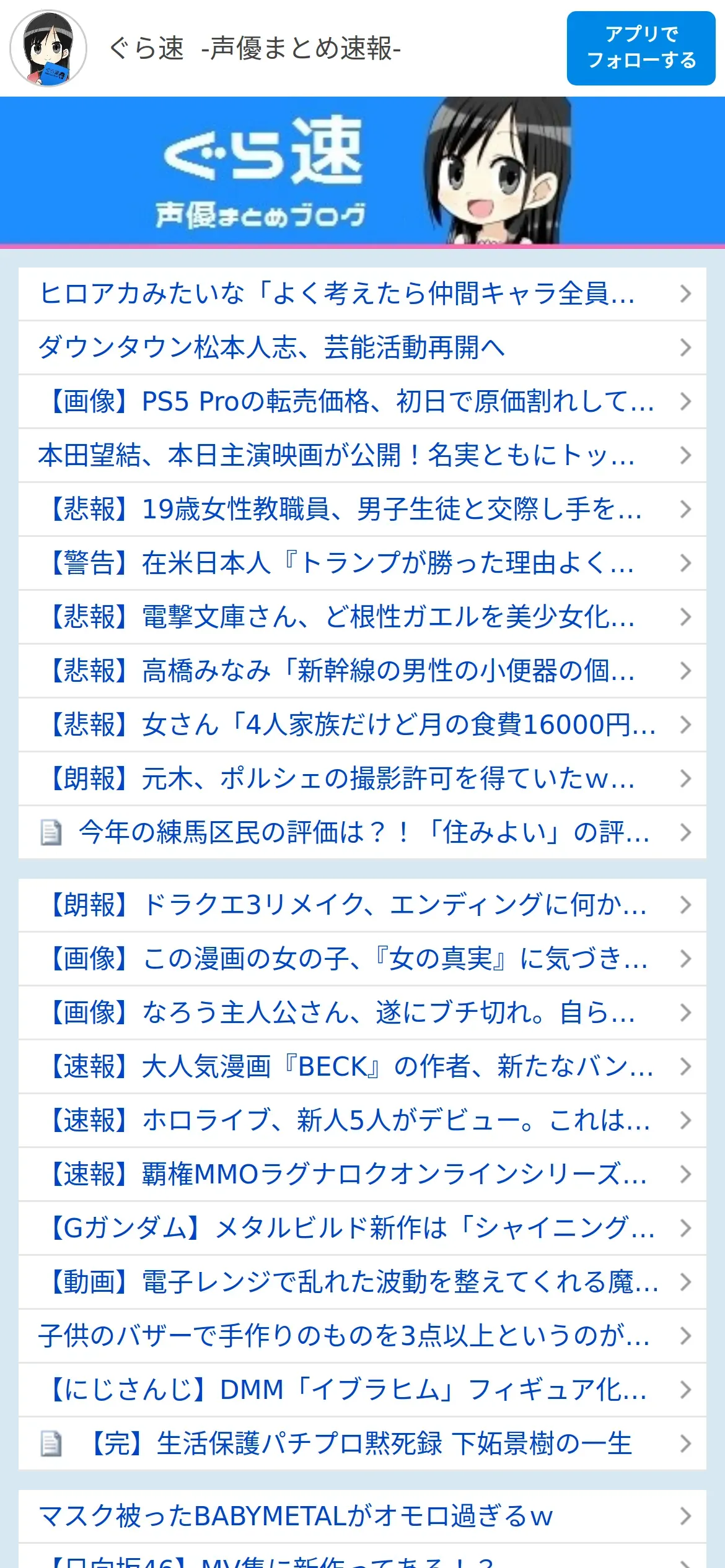The width and height of the screenshot is (725, 1568).
Task: Open the ぐら速 blog banner
Action: tap(362, 171)
